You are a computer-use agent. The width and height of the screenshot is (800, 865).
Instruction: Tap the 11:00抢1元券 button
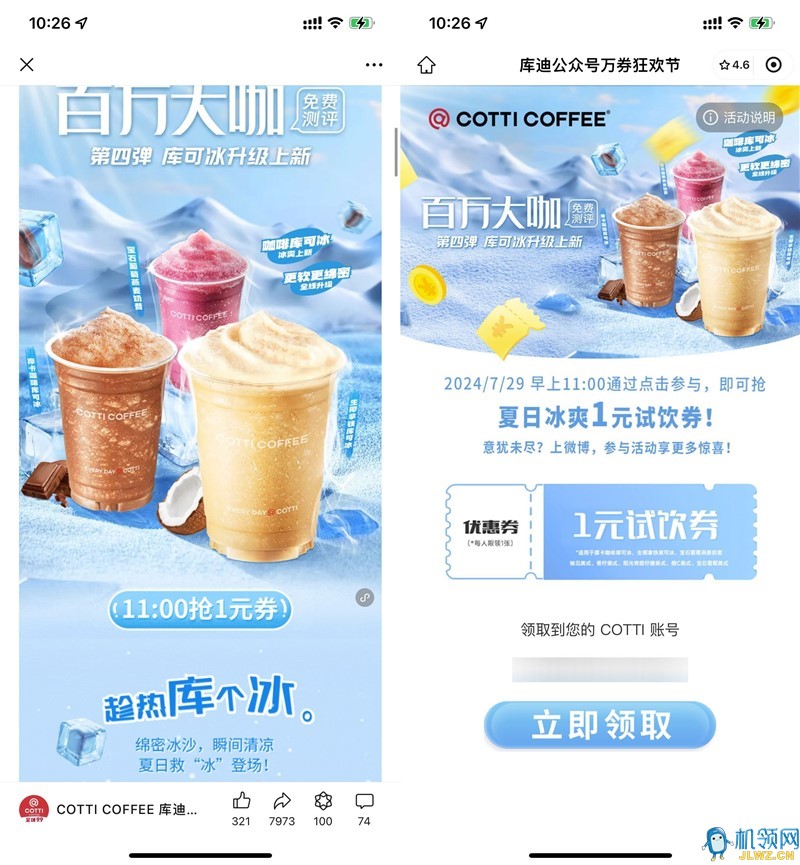click(201, 608)
